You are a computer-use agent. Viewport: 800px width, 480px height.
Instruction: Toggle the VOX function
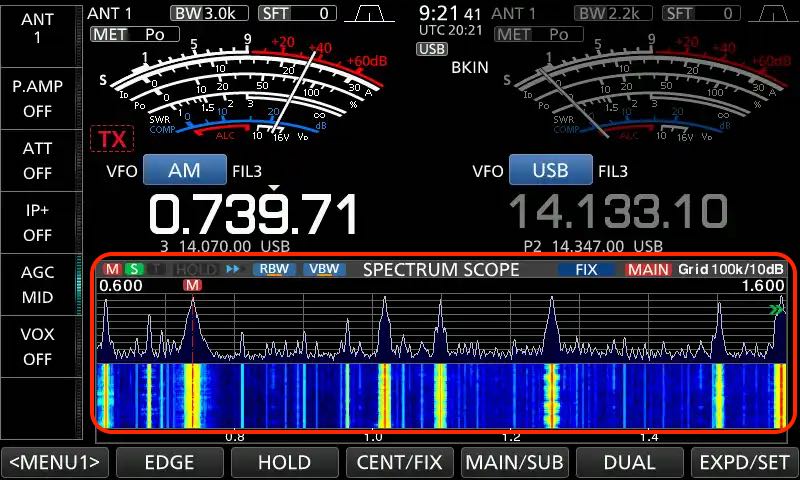point(38,346)
